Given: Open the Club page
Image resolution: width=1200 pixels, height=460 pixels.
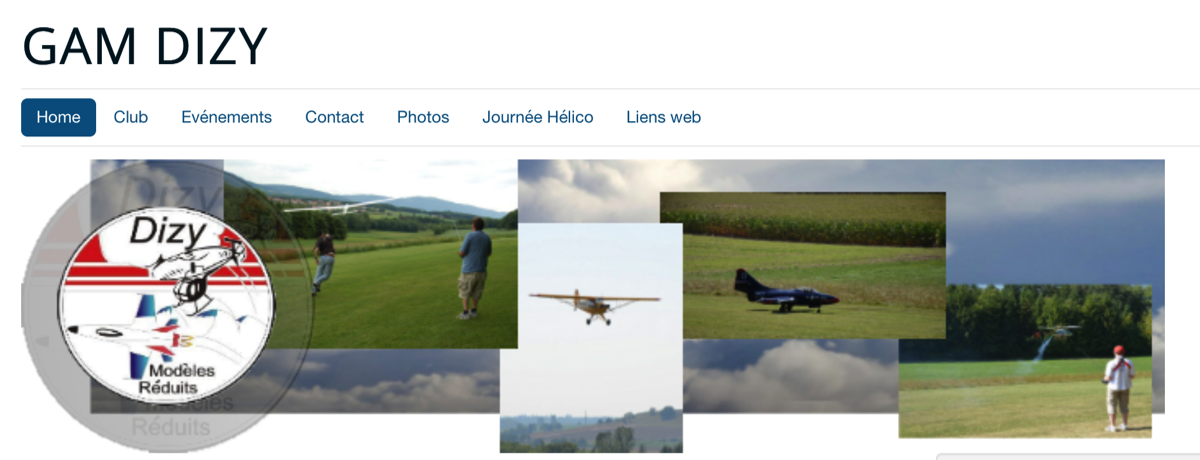Looking at the screenshot, I should (130, 117).
